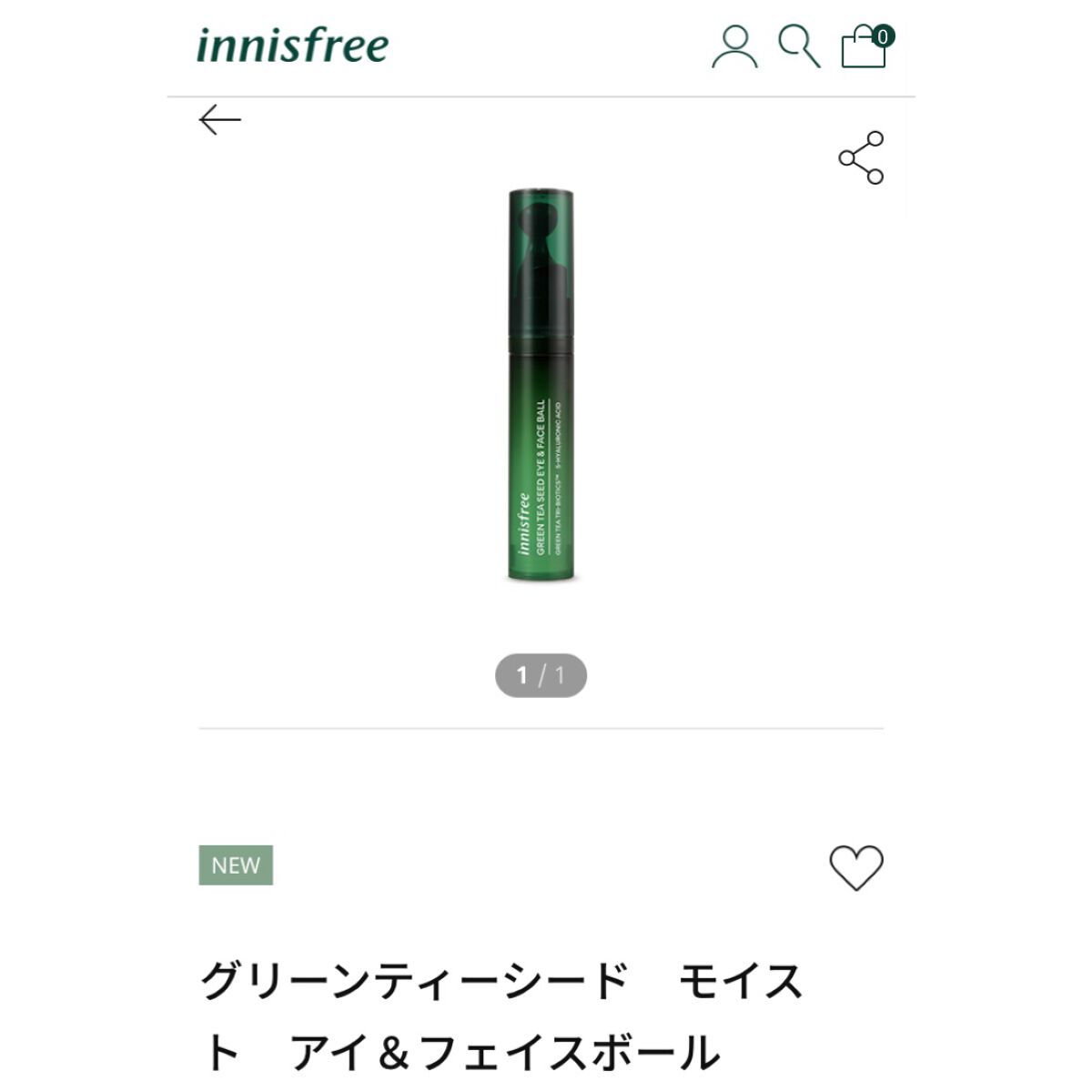Go back with the arrow
1092x1092 pixels.
(x=220, y=119)
